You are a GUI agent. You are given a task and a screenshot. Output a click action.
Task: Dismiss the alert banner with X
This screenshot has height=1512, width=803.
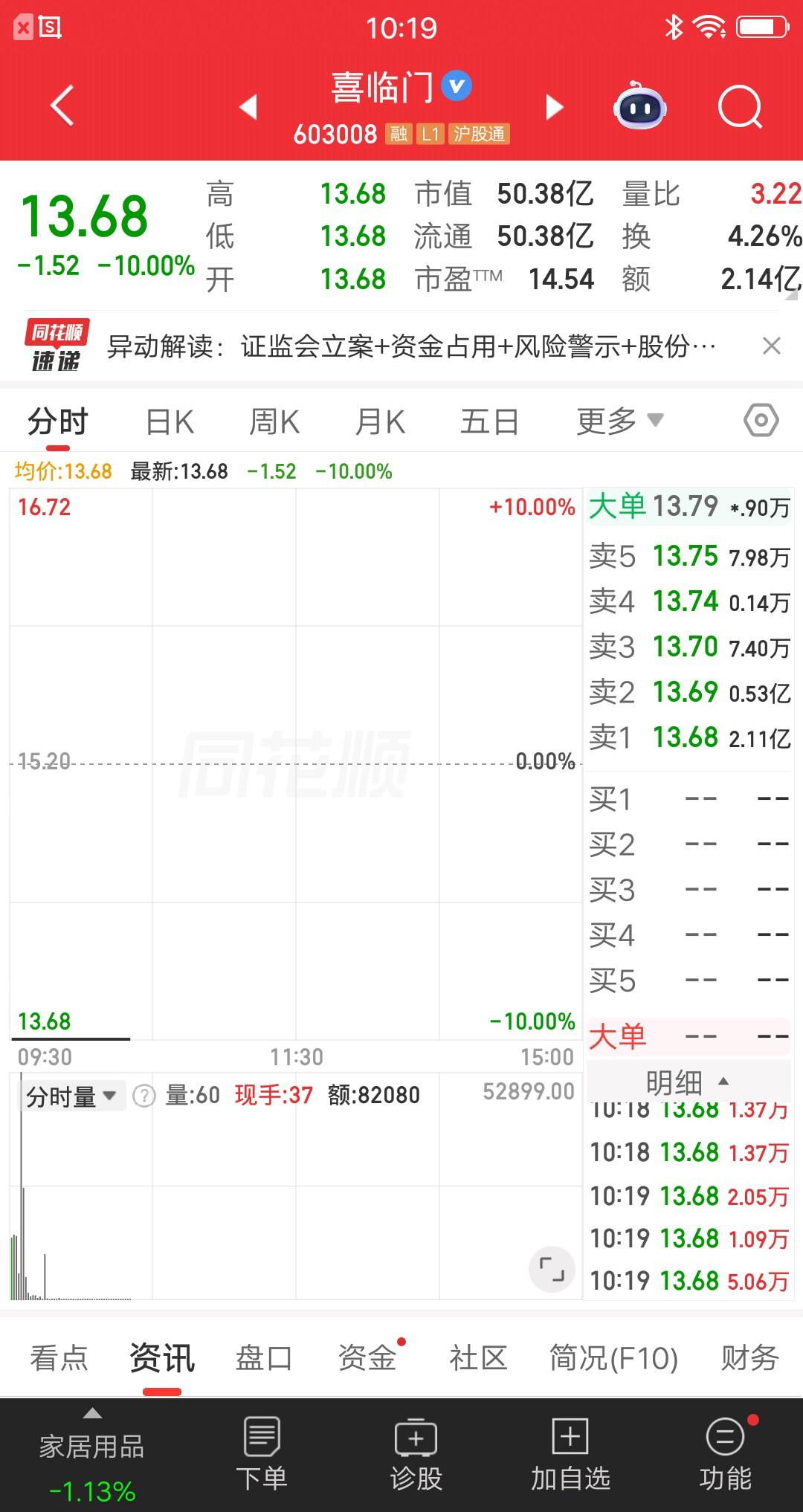(x=771, y=346)
